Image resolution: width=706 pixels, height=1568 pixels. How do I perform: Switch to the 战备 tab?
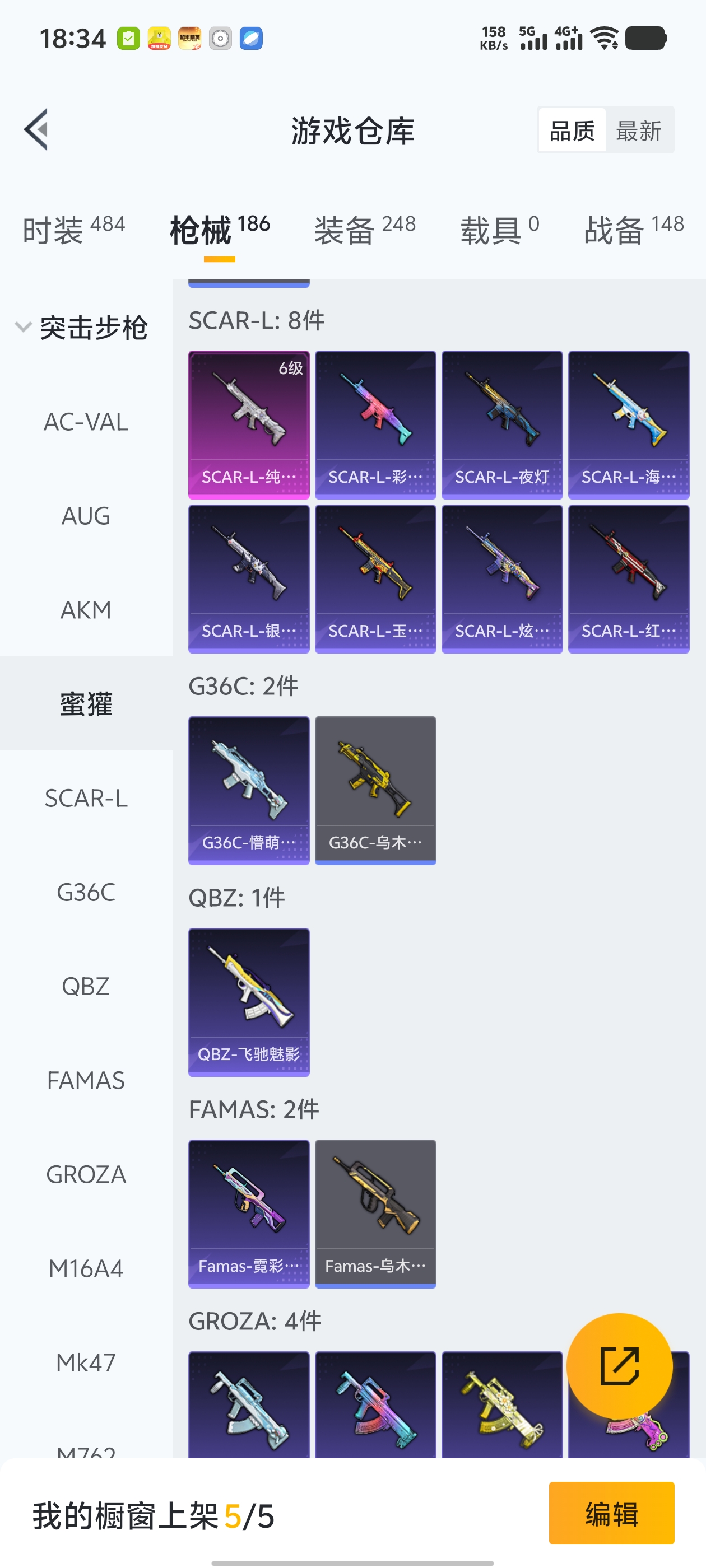coord(634,230)
